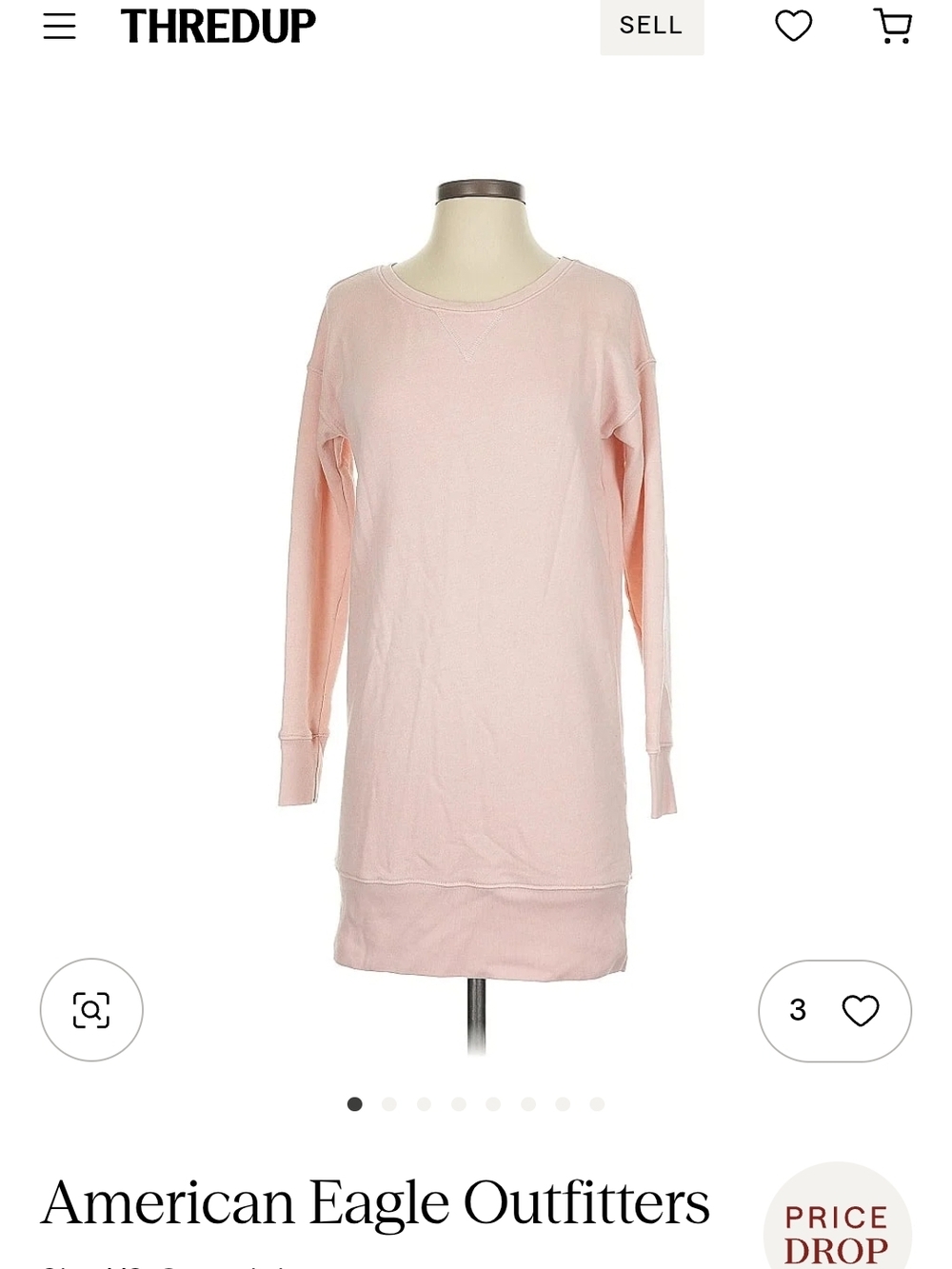Jump to the last photo via rightmost dot
This screenshot has width=952, height=1269.
coord(598,1102)
